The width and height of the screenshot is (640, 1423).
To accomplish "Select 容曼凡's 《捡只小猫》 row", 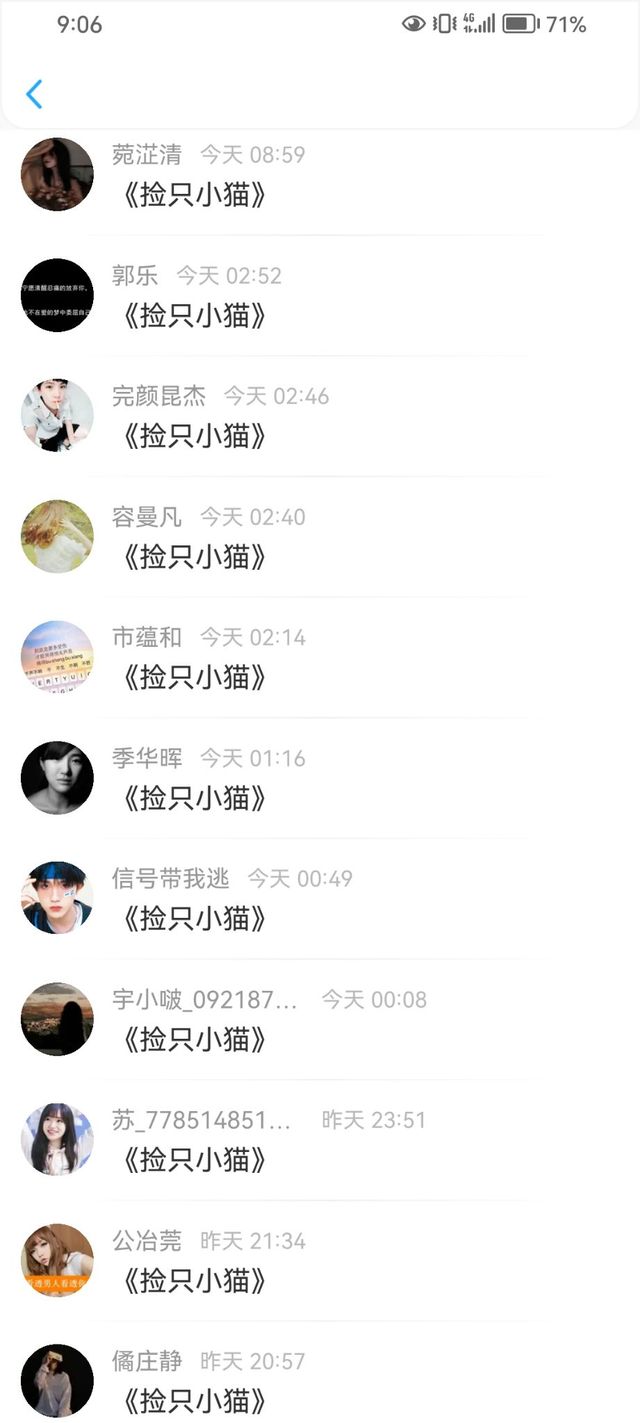I will [x=195, y=556].
